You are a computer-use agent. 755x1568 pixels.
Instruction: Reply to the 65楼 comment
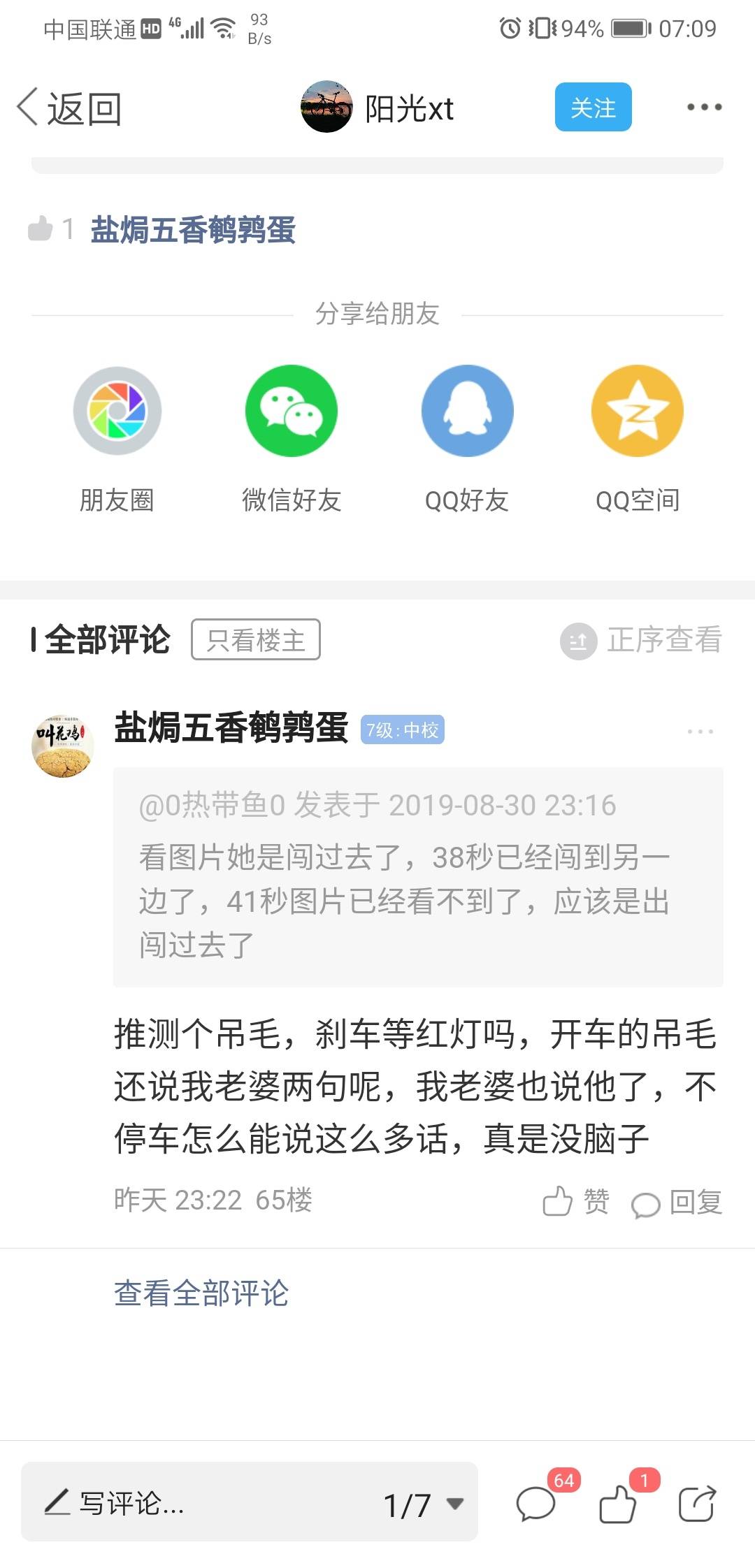pos(677,1202)
